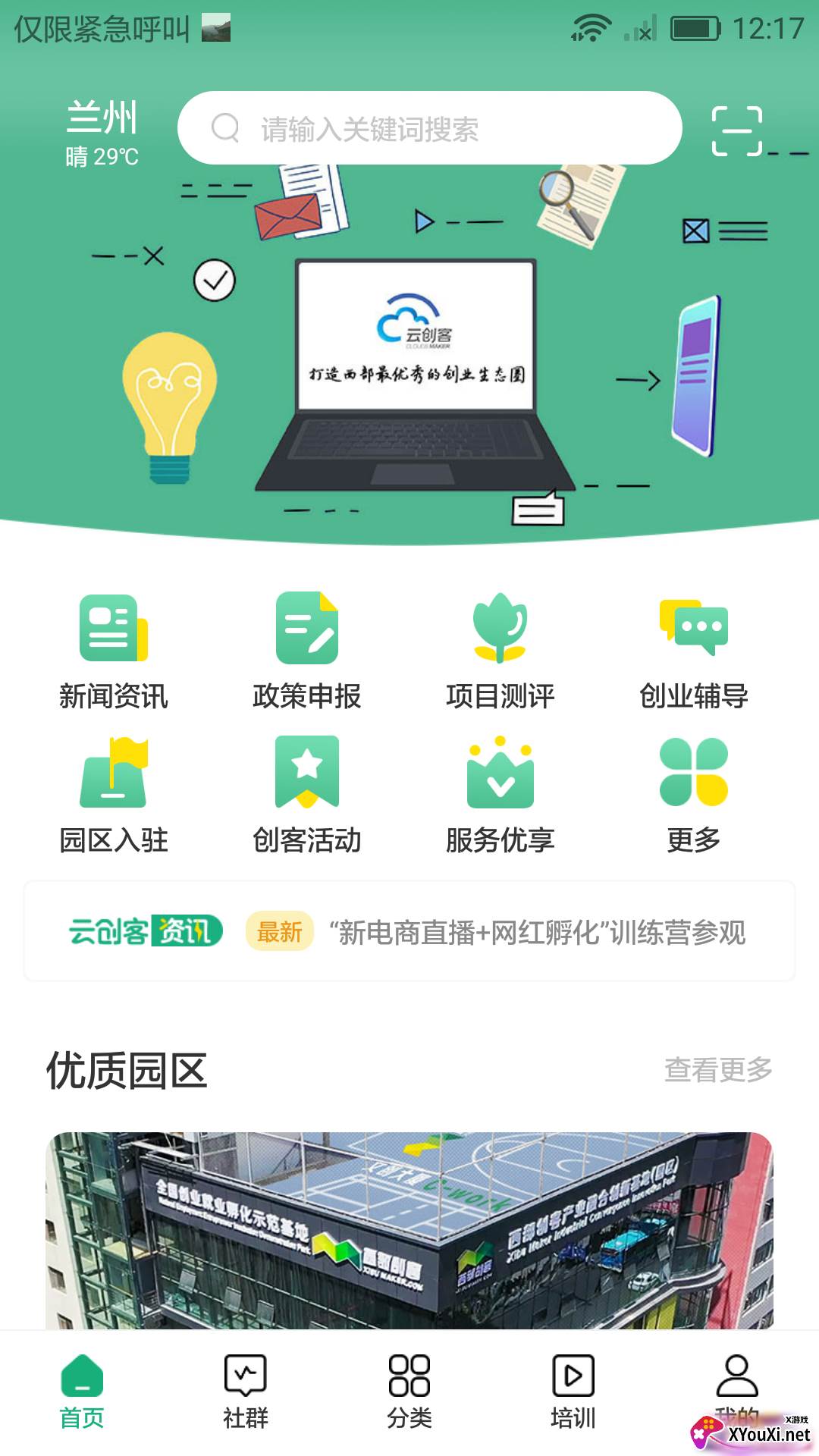
Task: Open the latest 新电商直播 news headline
Action: click(537, 932)
